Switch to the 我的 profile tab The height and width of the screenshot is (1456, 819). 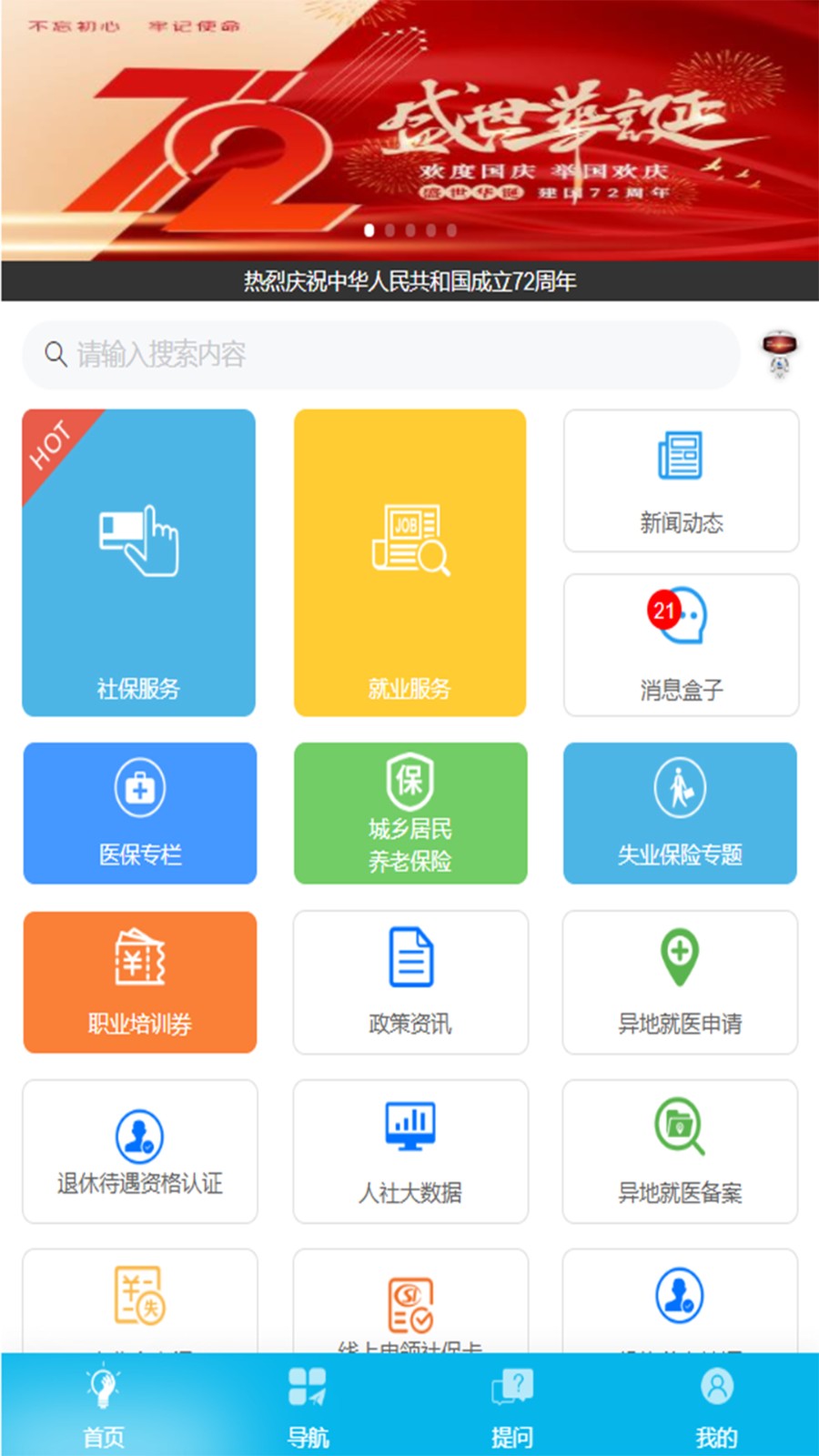tap(716, 1401)
